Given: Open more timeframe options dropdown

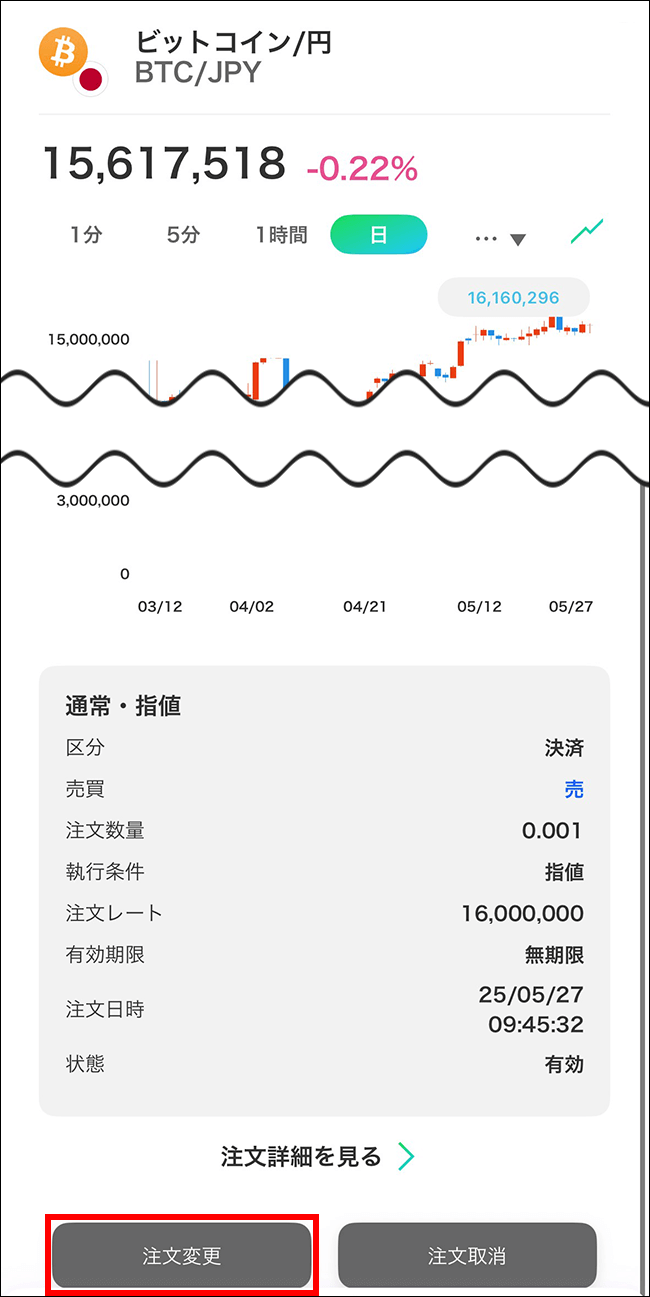Looking at the screenshot, I should tap(500, 238).
